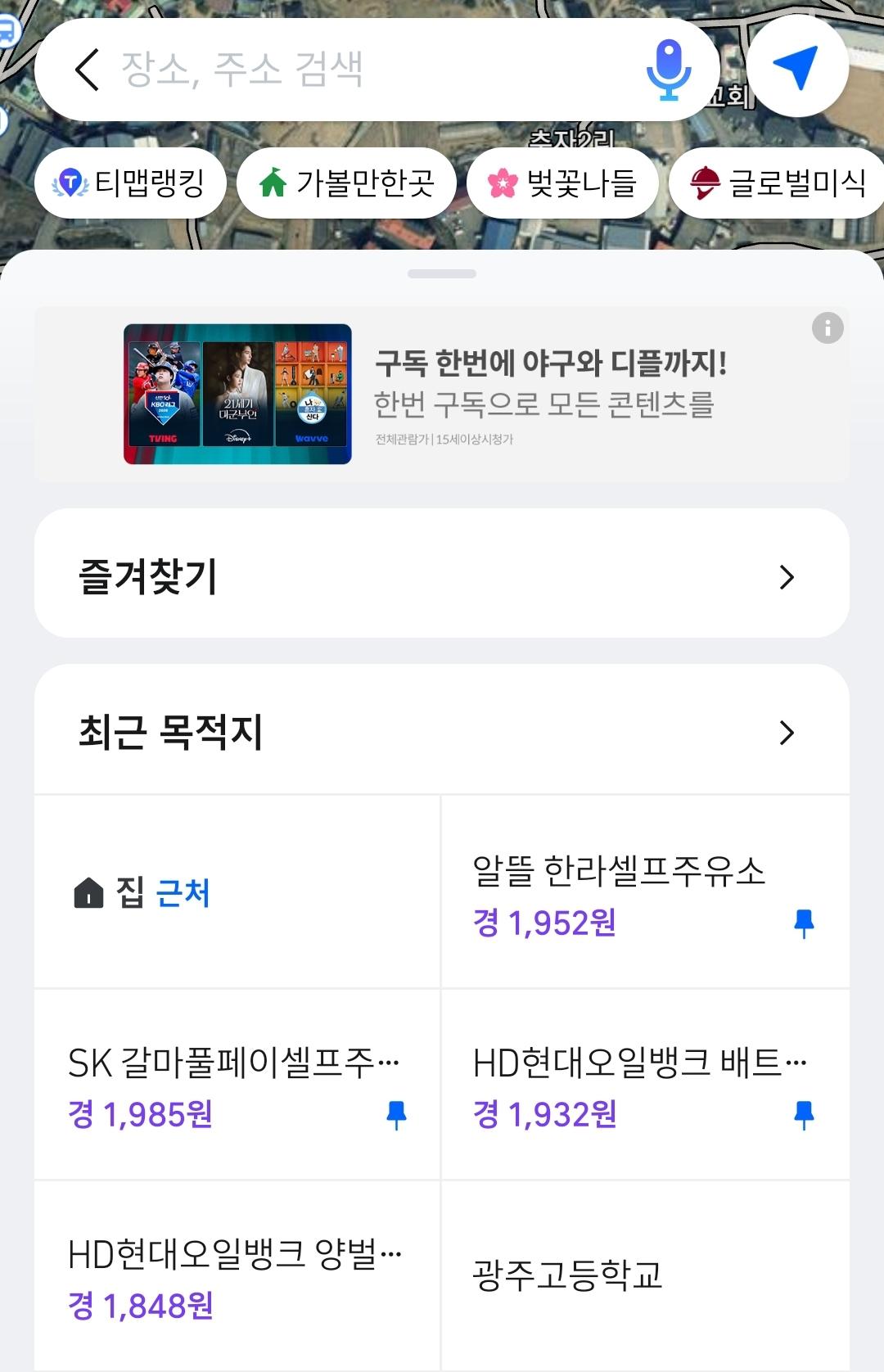Toggle pin on SK 갈마풀페이셀프주
Screen dimensions: 884x1372
396,1115
